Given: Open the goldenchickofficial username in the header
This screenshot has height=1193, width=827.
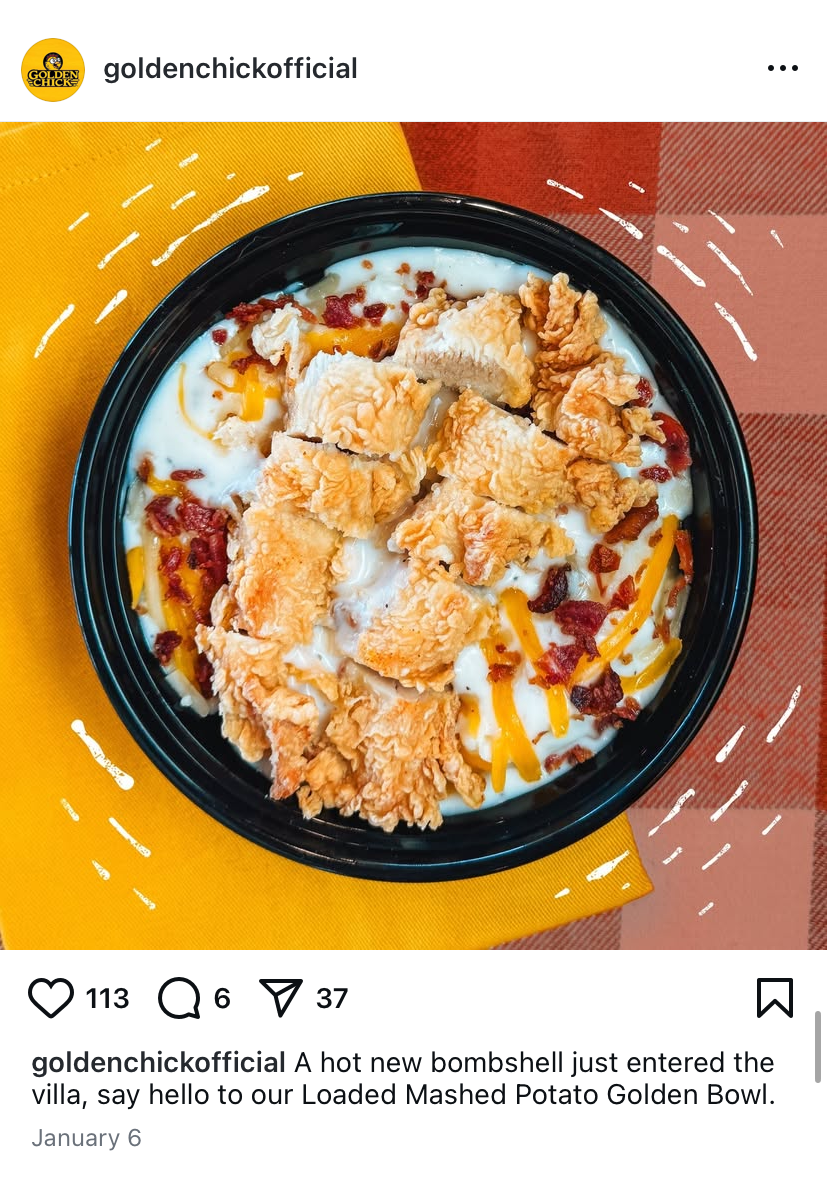Looking at the screenshot, I should point(230,69).
